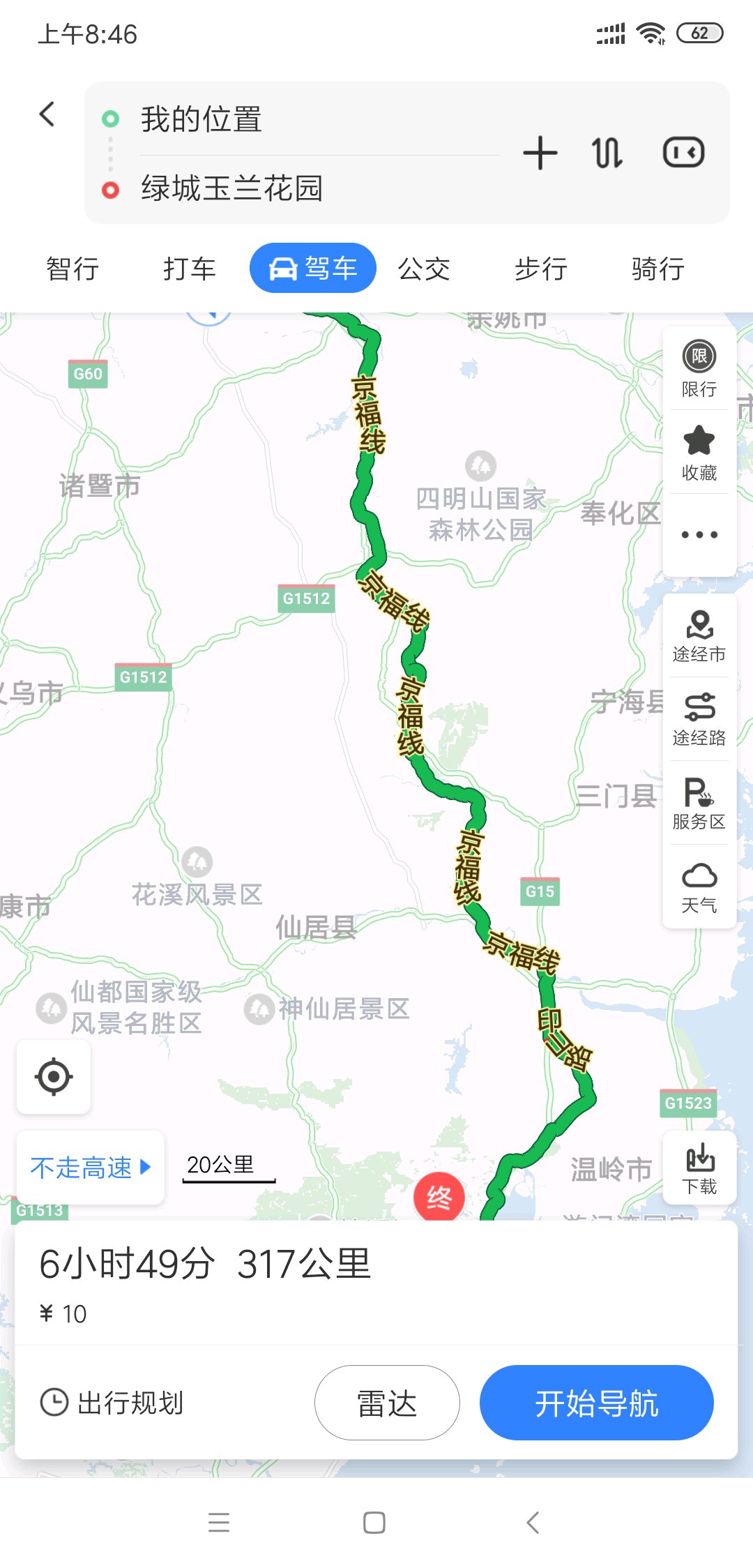Viewport: 753px width, 1568px height.
Task: Save route with 收藏 star
Action: [x=699, y=453]
